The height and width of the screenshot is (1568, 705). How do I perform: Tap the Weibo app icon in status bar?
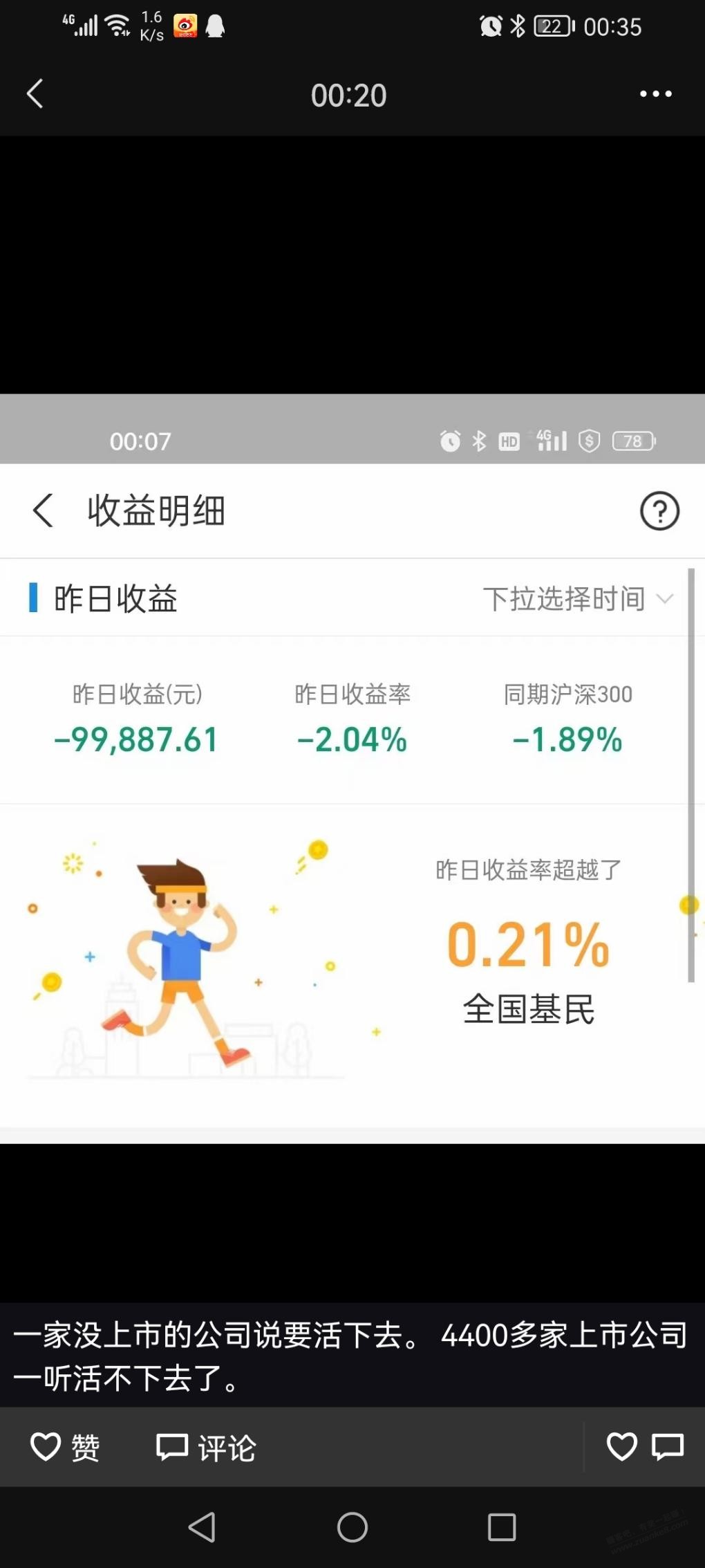[185, 26]
